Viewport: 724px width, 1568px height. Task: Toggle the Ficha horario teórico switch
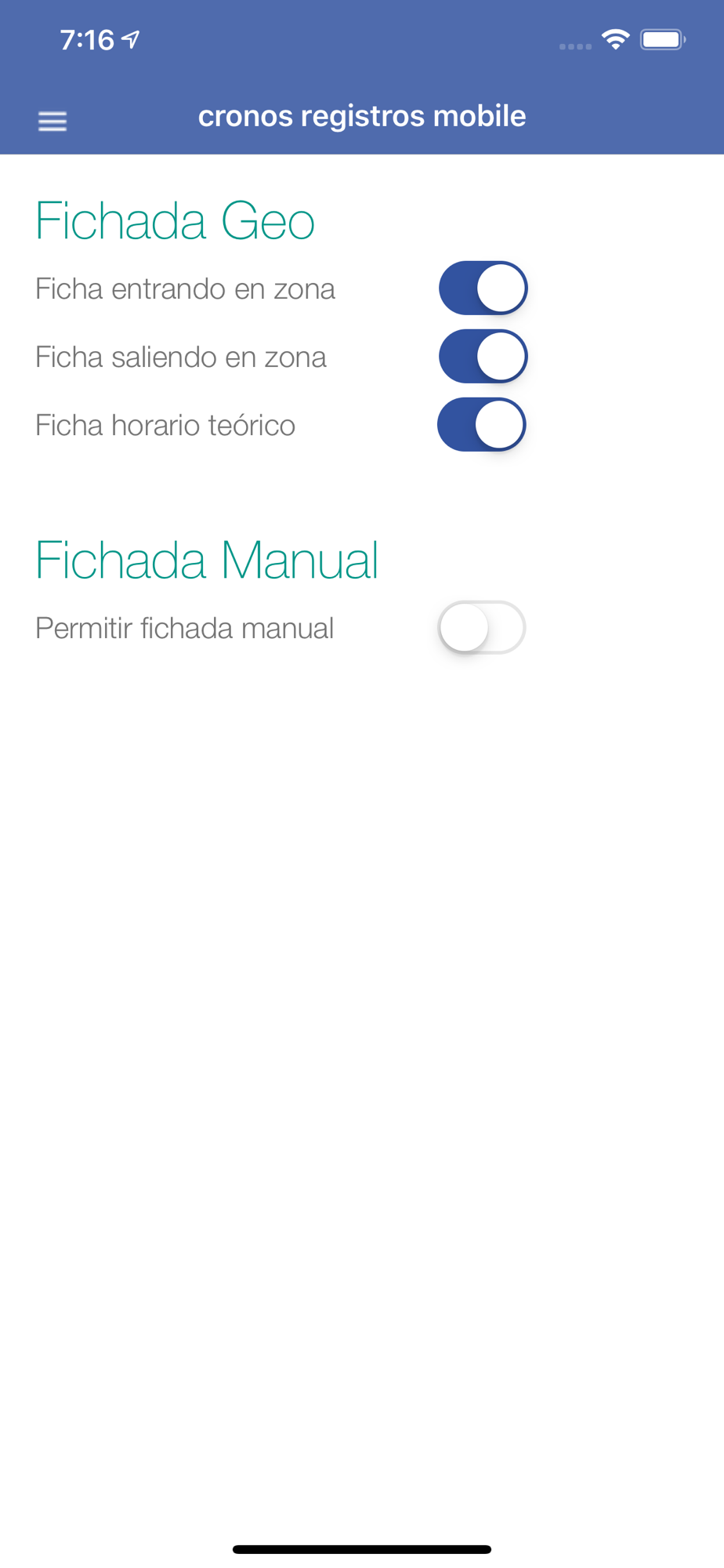(481, 425)
